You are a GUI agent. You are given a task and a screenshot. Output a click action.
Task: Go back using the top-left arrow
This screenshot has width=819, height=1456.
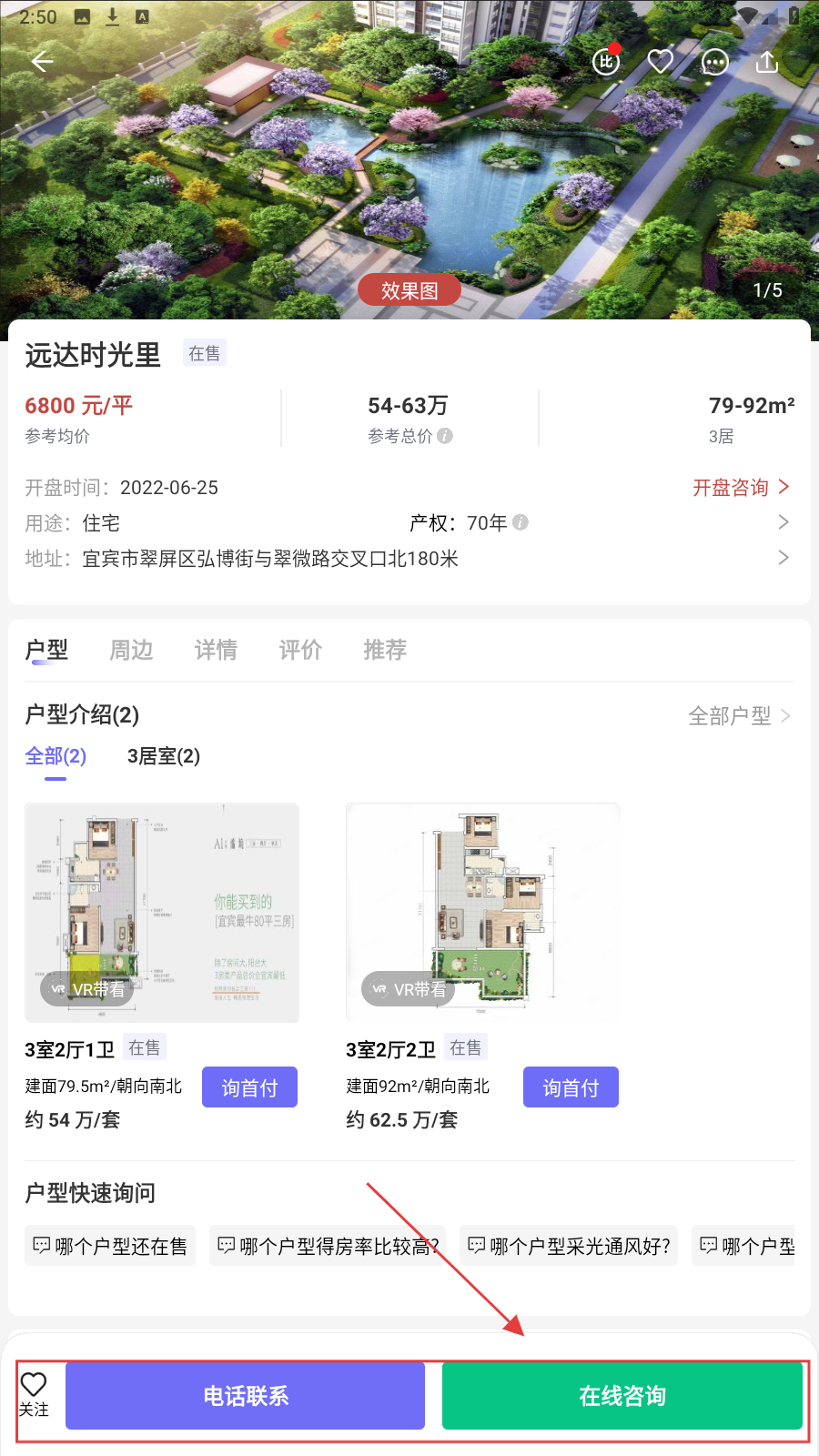(42, 61)
